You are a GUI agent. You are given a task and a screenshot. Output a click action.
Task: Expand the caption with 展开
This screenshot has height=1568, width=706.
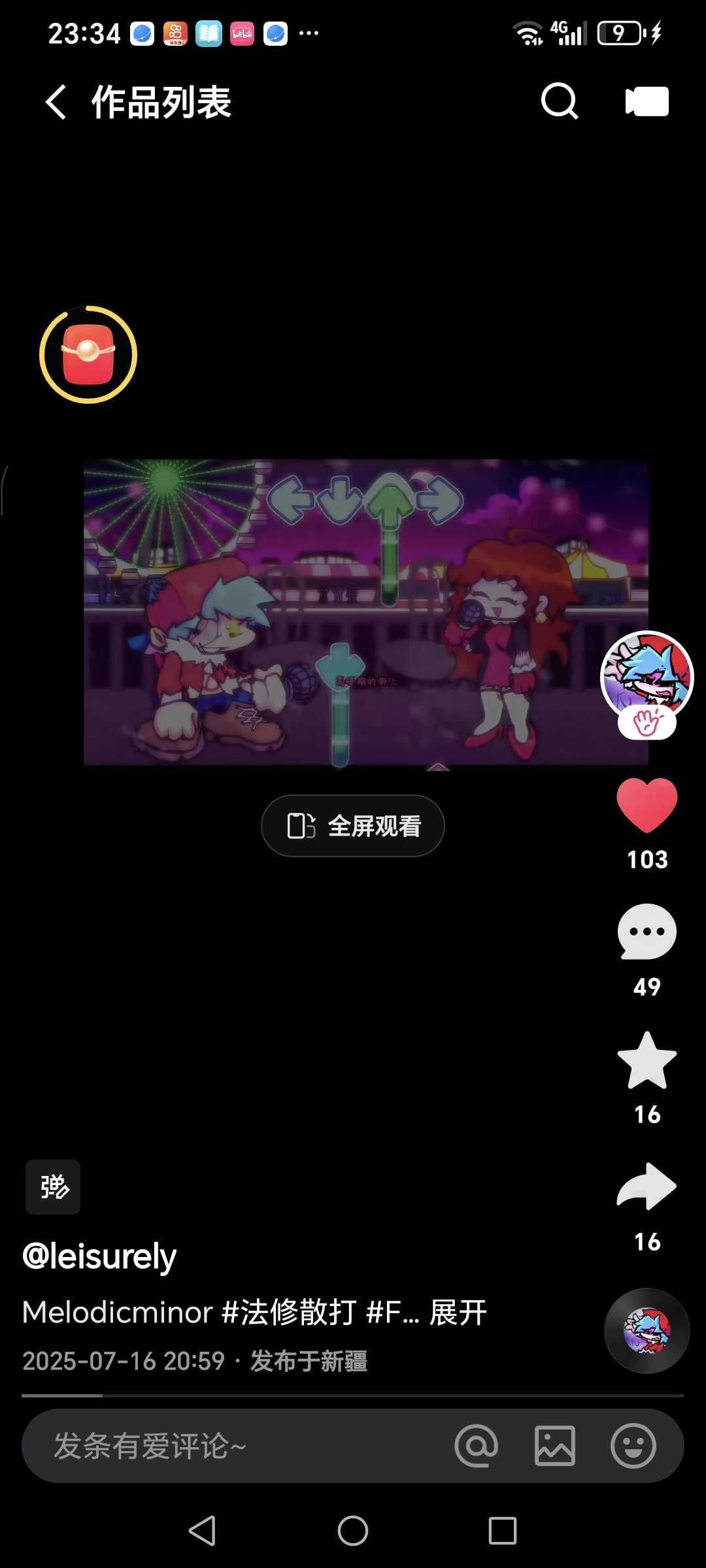point(458,1313)
